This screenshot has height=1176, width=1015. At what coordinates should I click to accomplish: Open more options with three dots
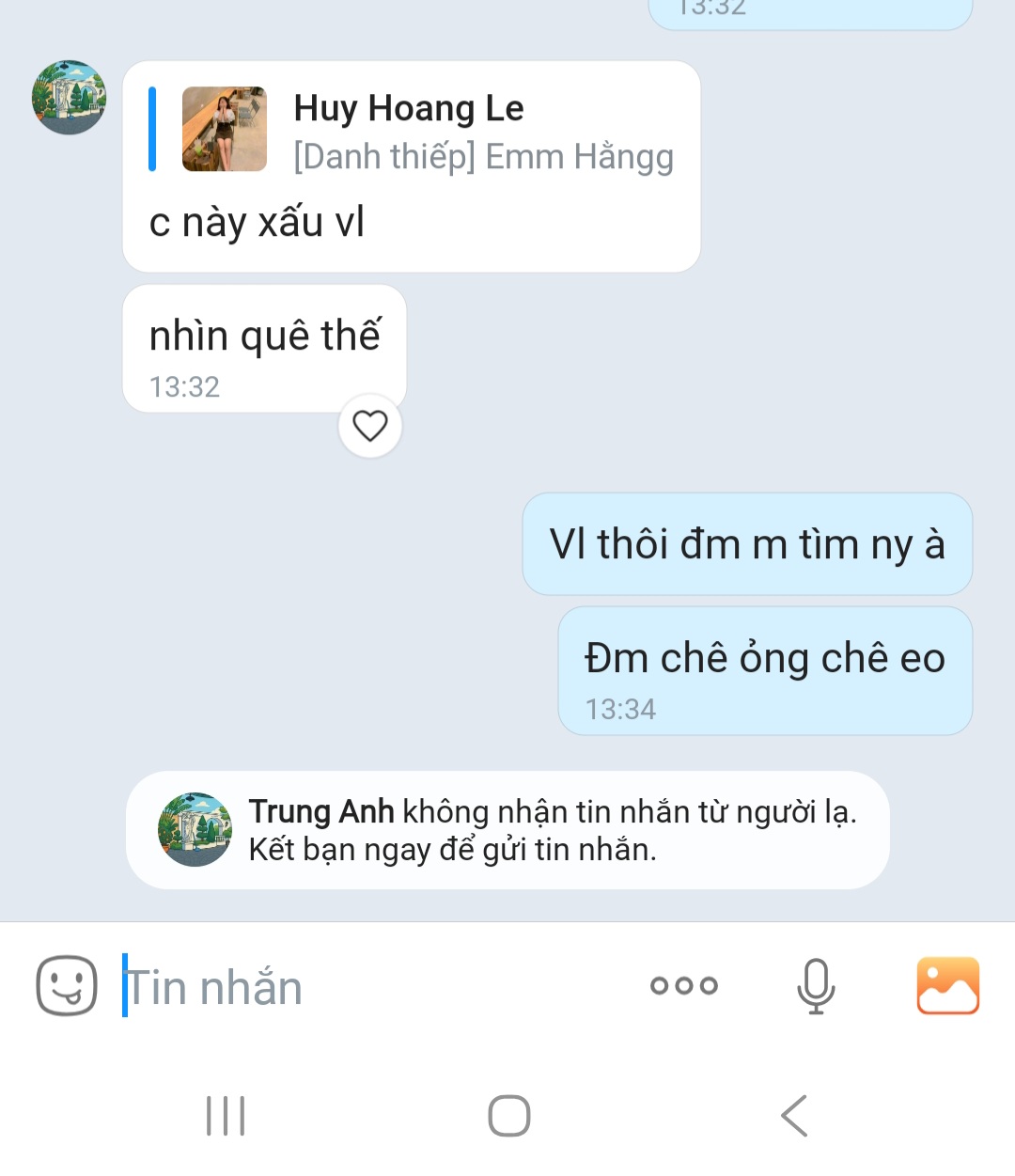(683, 985)
